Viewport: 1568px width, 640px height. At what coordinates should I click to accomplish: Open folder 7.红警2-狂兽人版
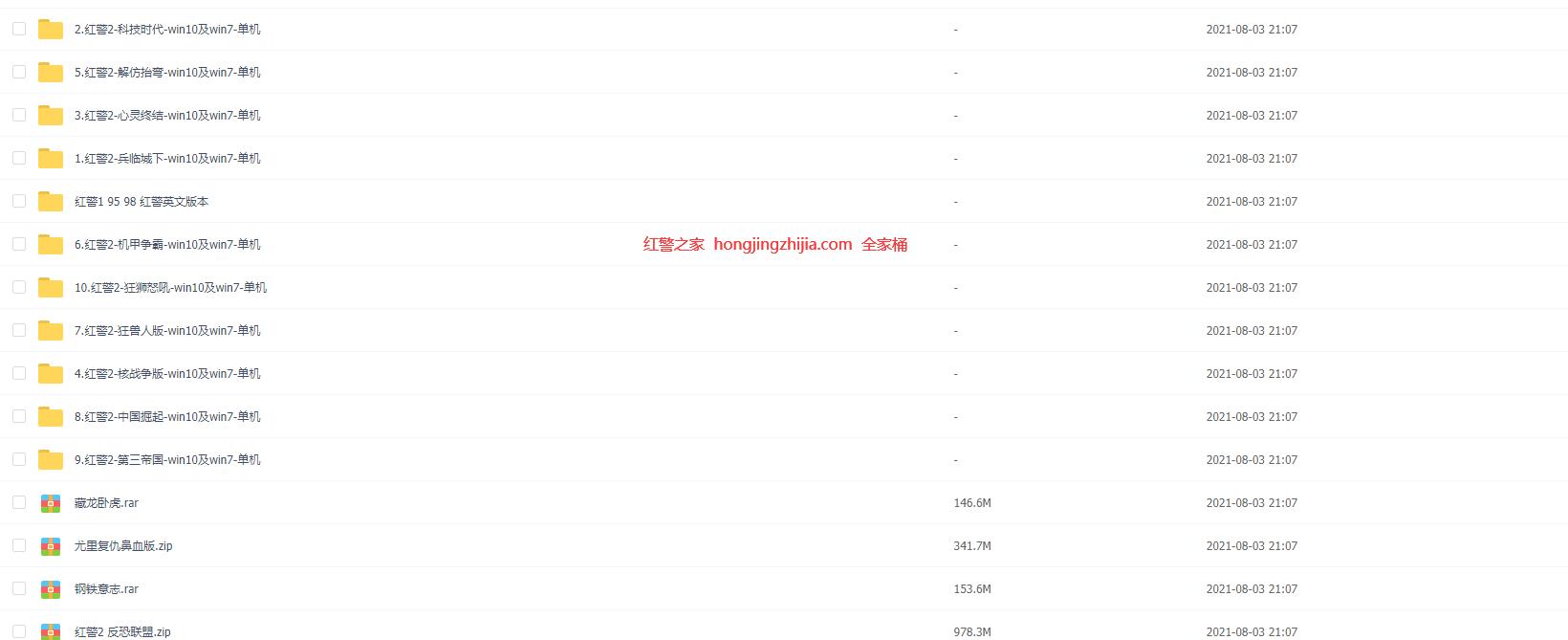[167, 331]
